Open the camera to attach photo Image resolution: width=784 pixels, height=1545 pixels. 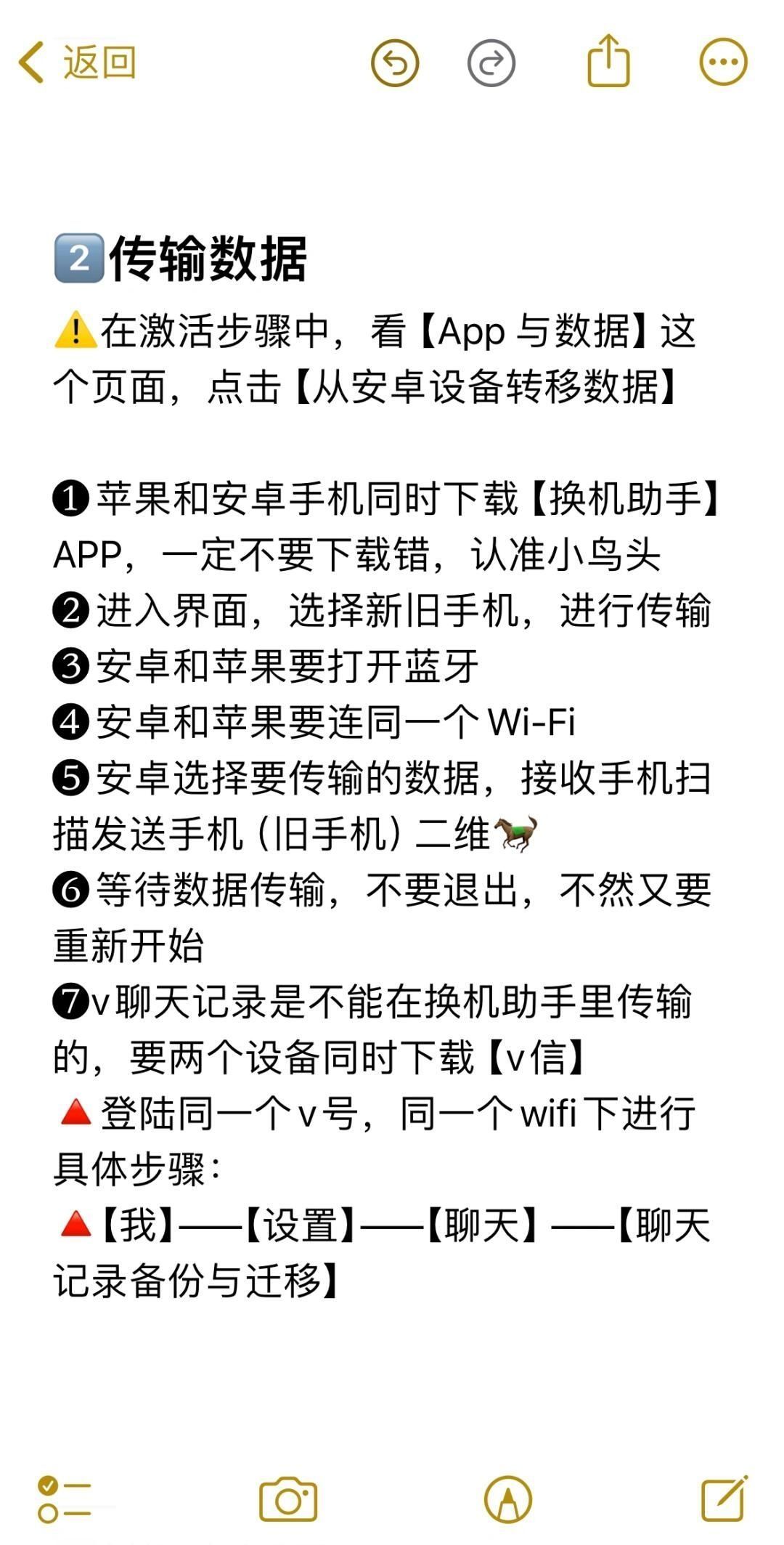(x=288, y=1499)
